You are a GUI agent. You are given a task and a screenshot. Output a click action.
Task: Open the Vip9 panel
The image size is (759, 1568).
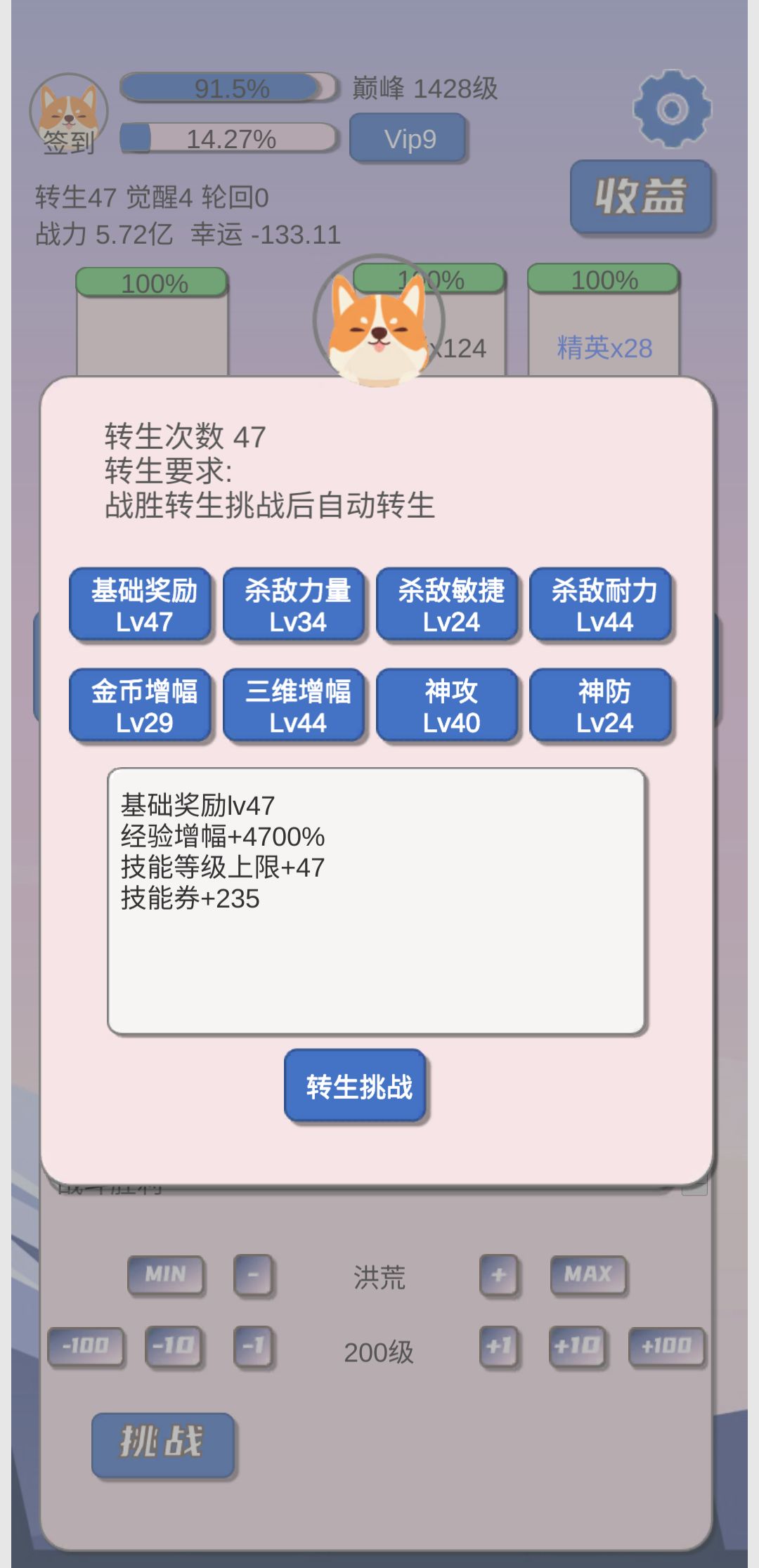[x=408, y=138]
